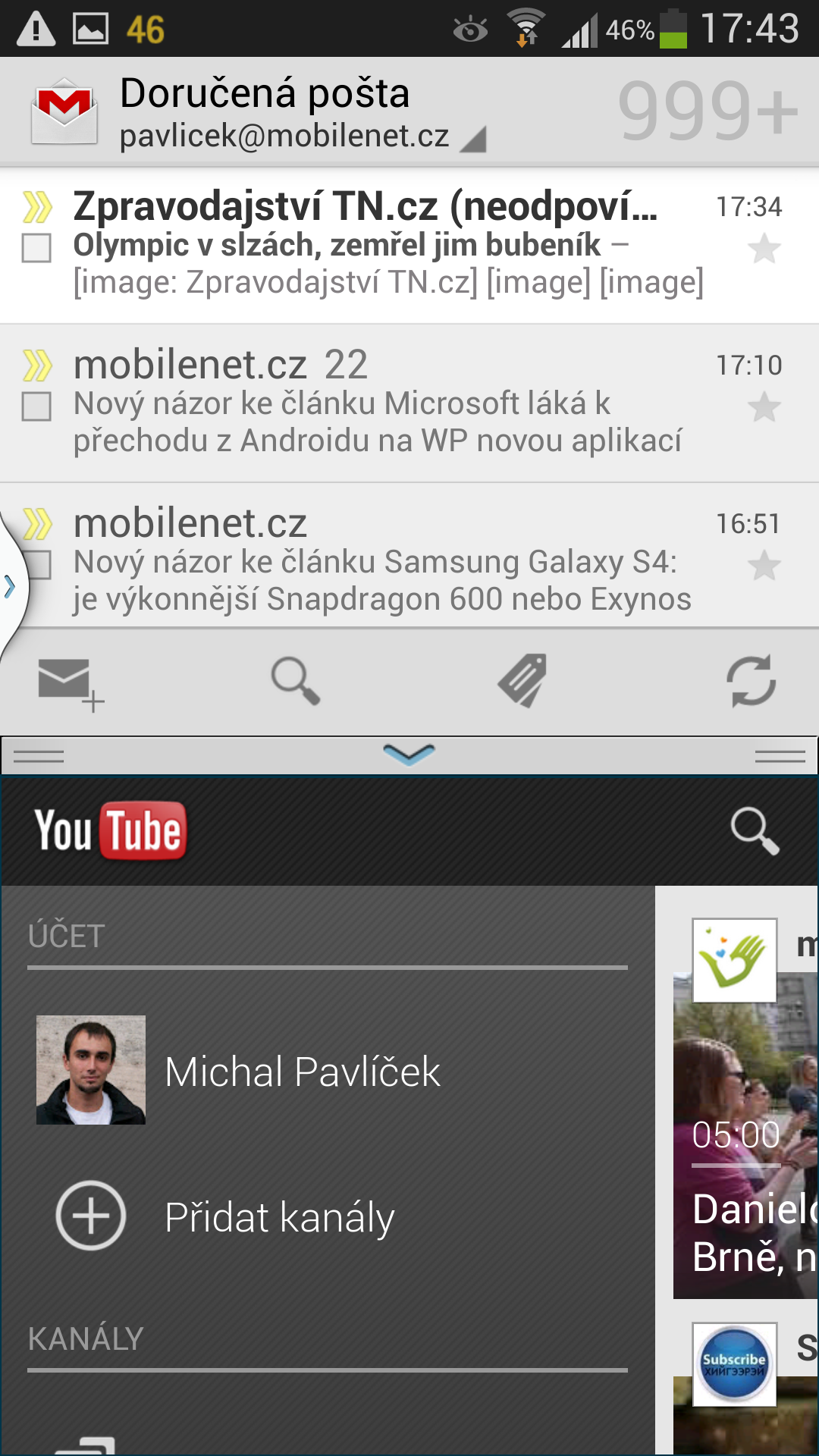819x1456 pixels.
Task: Compose a new email
Action: (68, 682)
